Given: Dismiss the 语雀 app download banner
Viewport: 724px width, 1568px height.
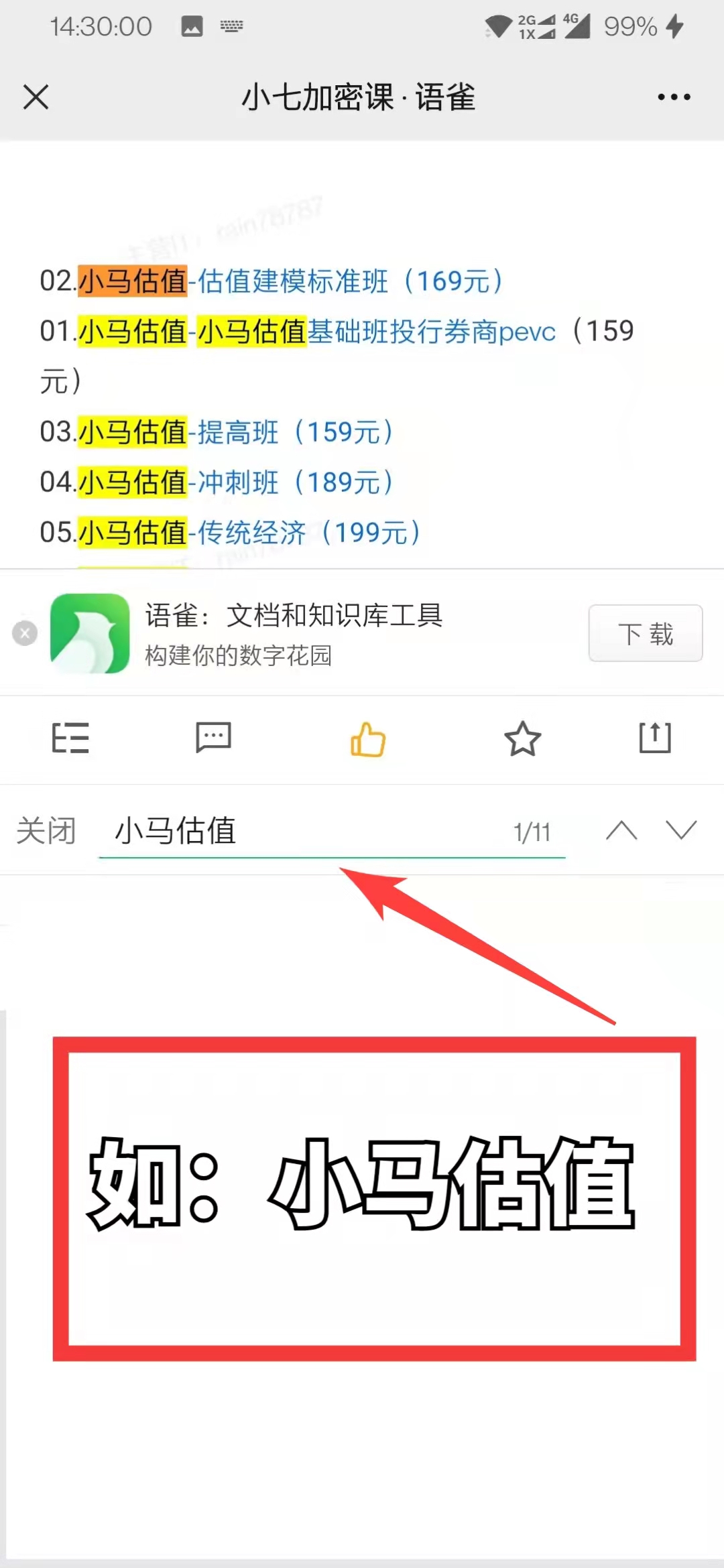Looking at the screenshot, I should click(x=25, y=633).
